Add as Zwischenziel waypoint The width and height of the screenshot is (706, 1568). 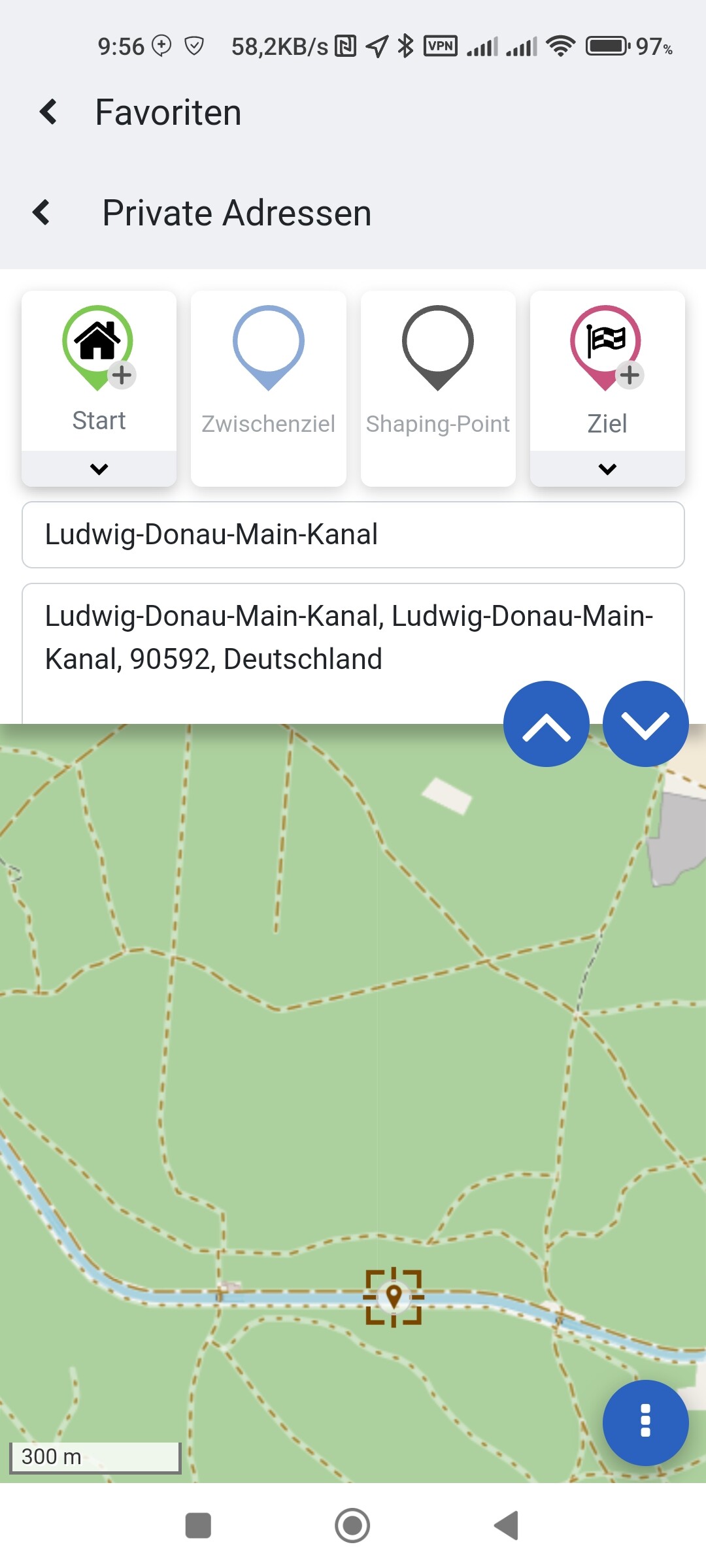pos(268,389)
